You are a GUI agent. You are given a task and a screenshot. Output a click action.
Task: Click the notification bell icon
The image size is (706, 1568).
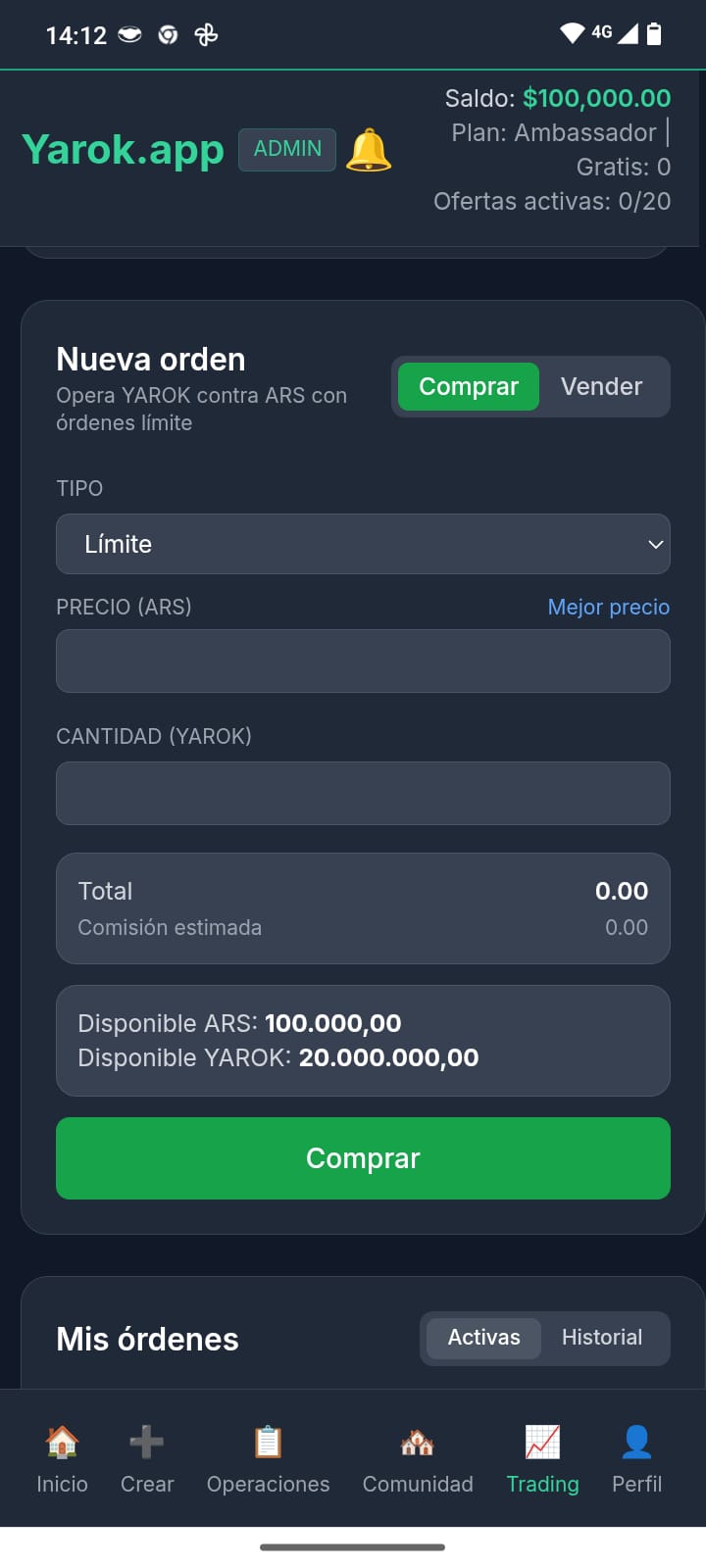[369, 149]
